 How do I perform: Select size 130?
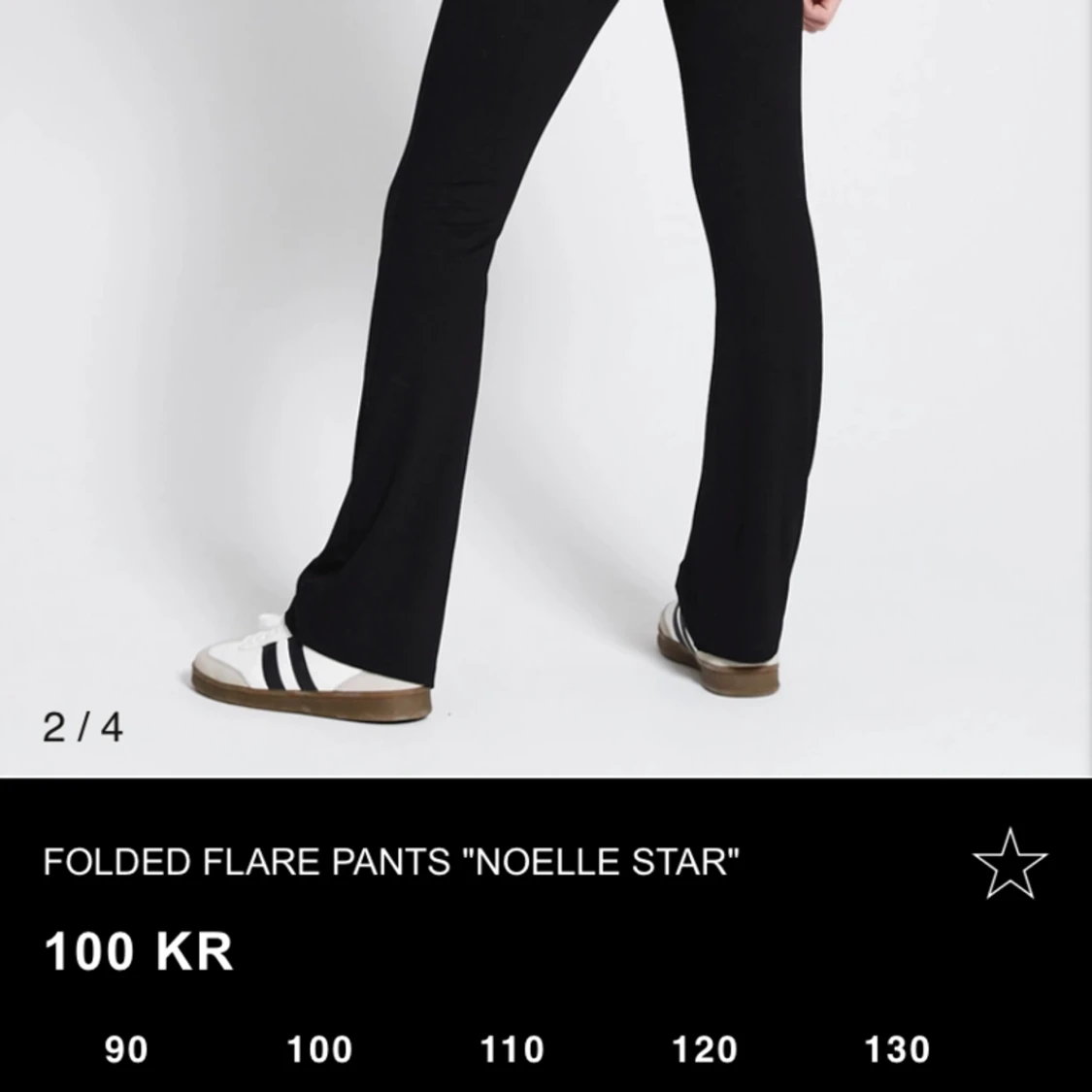point(897,1049)
